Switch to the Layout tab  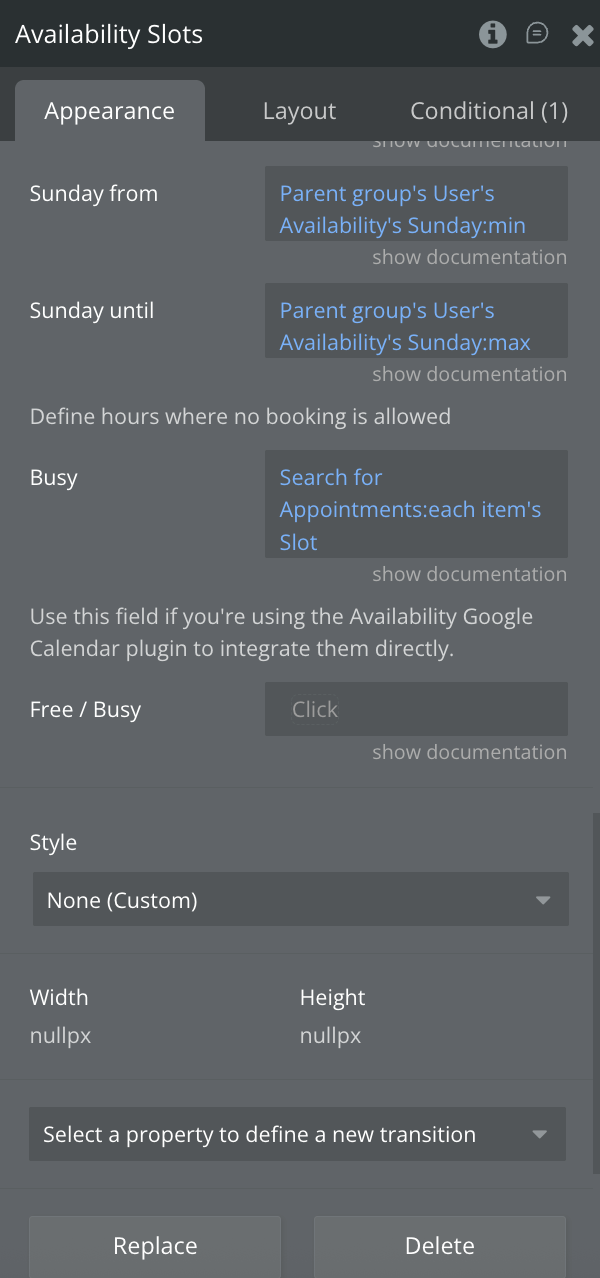299,111
